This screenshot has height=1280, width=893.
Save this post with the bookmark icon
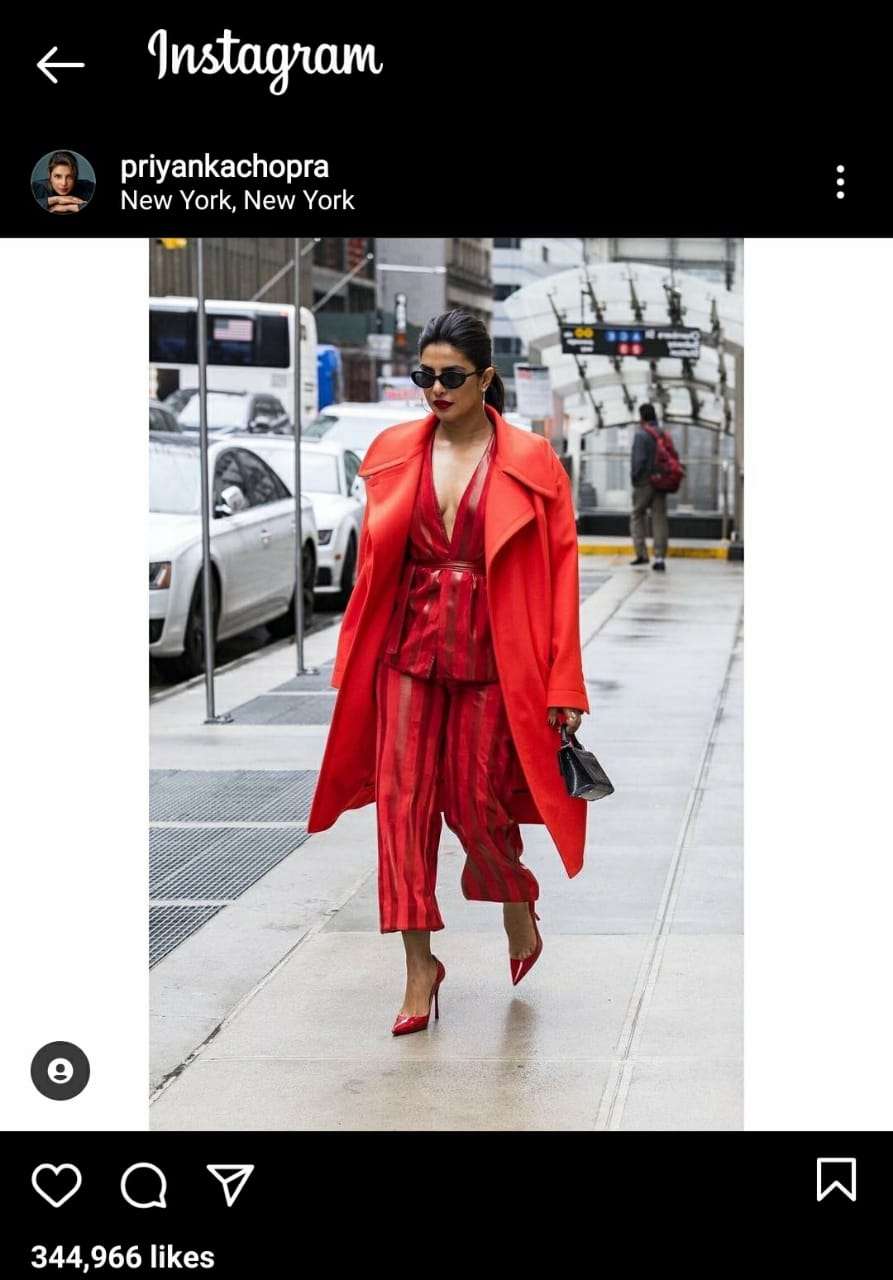tap(836, 1180)
